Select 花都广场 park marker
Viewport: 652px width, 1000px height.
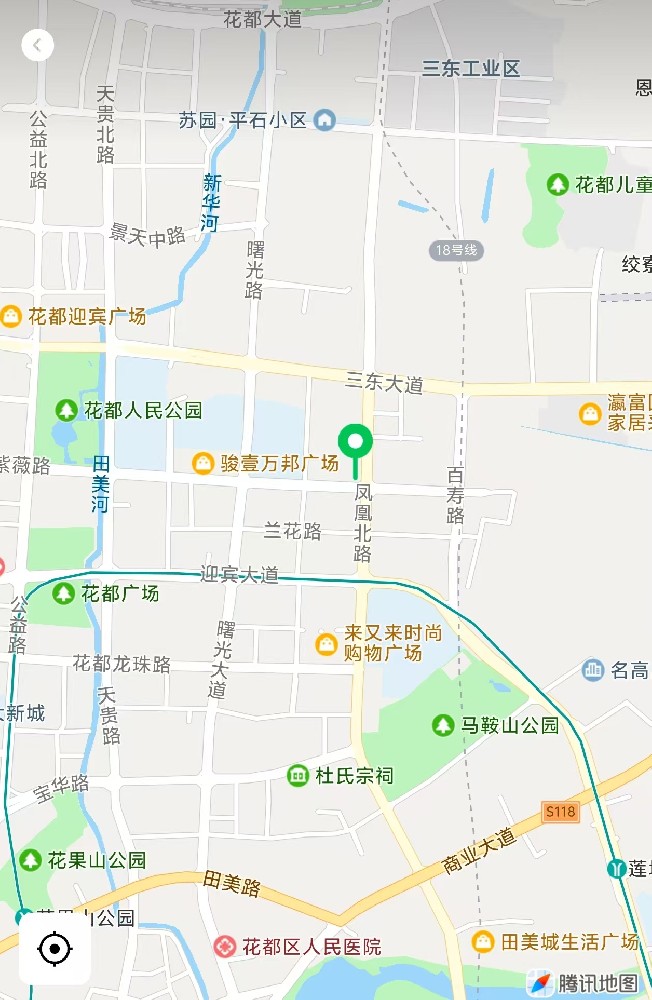tap(64, 593)
